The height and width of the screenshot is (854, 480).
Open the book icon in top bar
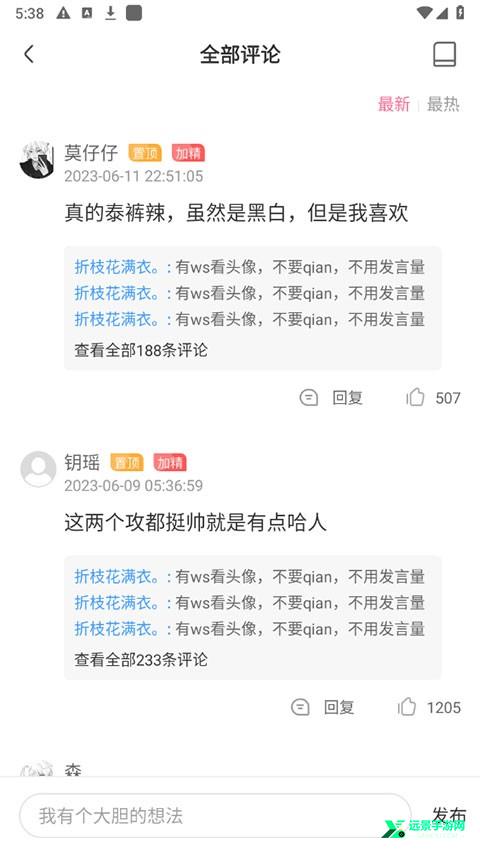[x=445, y=54]
